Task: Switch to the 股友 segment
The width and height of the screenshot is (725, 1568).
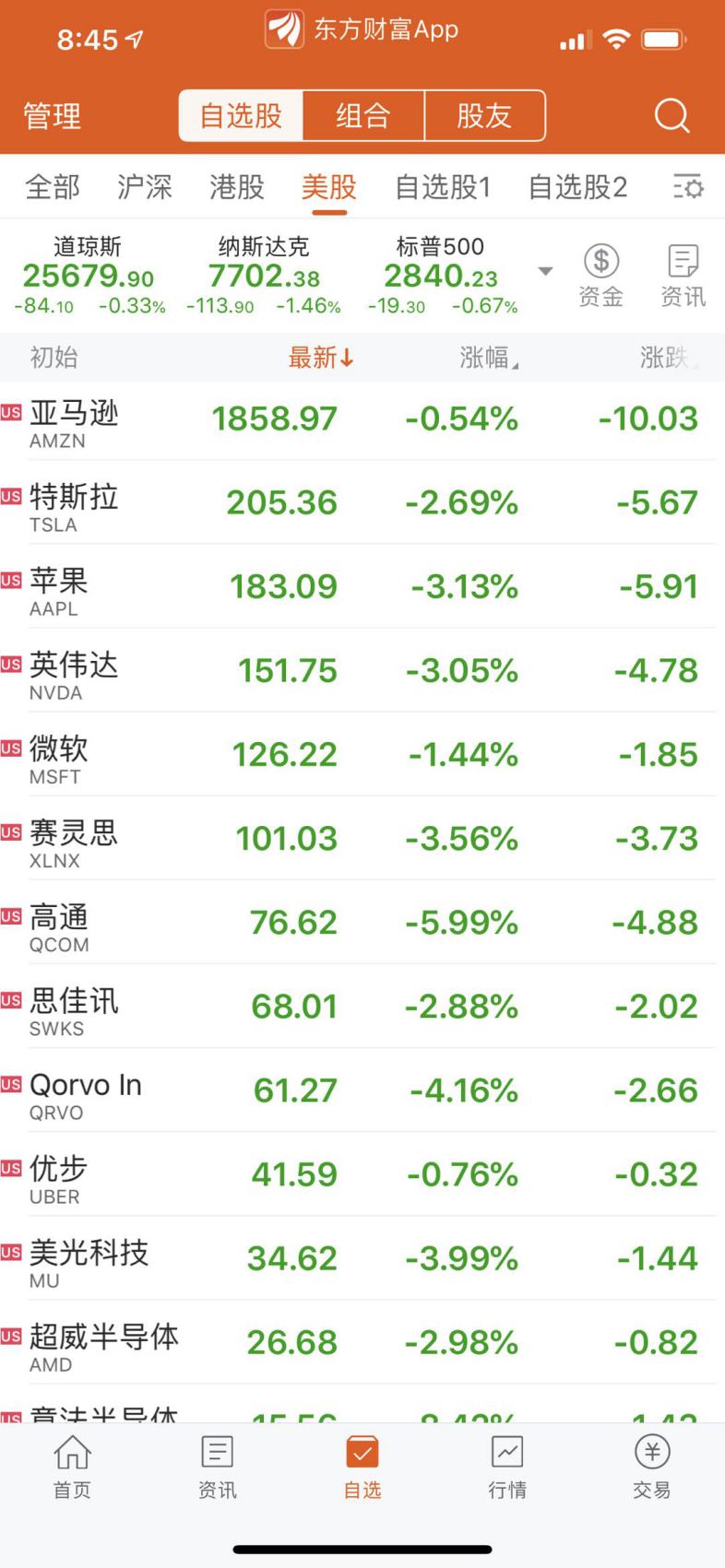Action: point(484,116)
